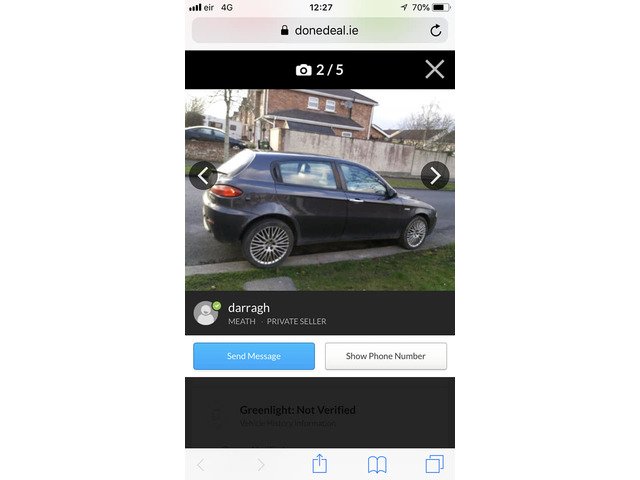This screenshot has width=640, height=480.
Task: Go to the previous car photo
Action: (203, 176)
